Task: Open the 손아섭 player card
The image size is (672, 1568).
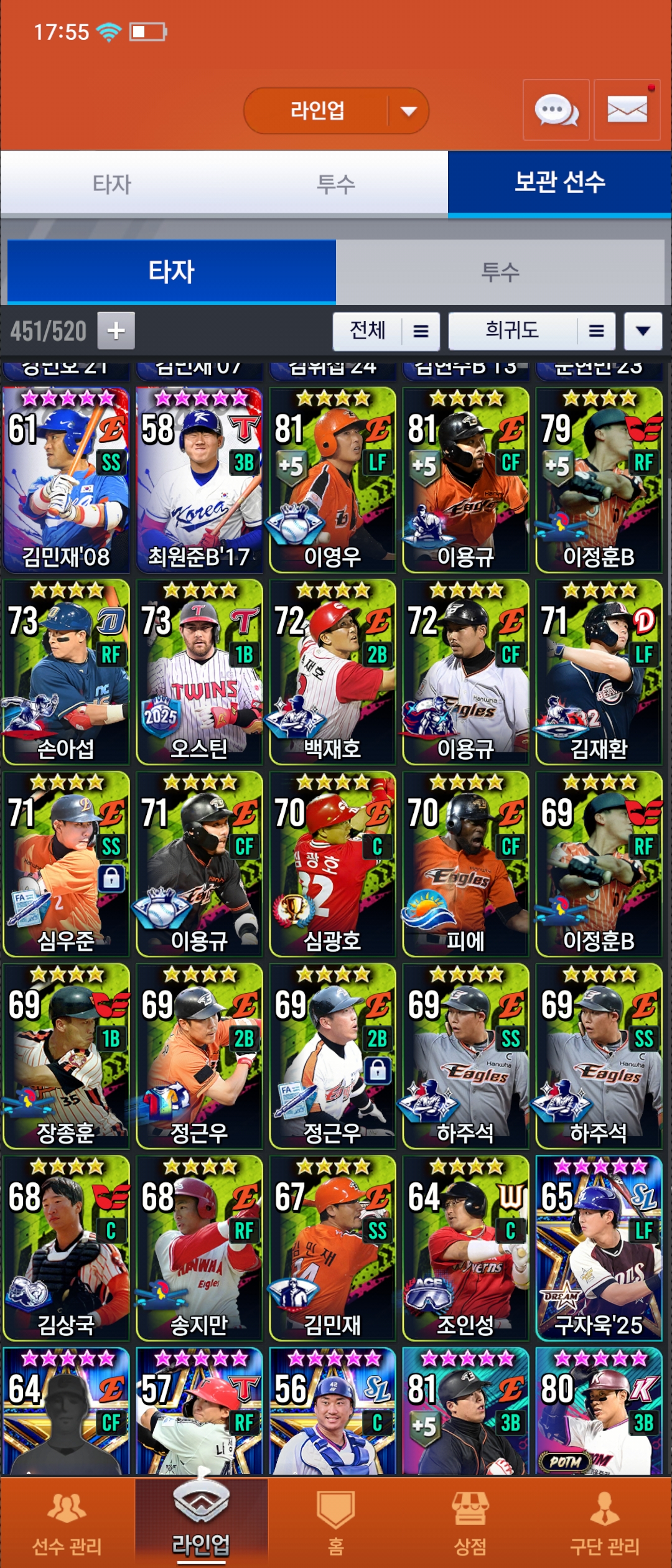Action: (66, 672)
